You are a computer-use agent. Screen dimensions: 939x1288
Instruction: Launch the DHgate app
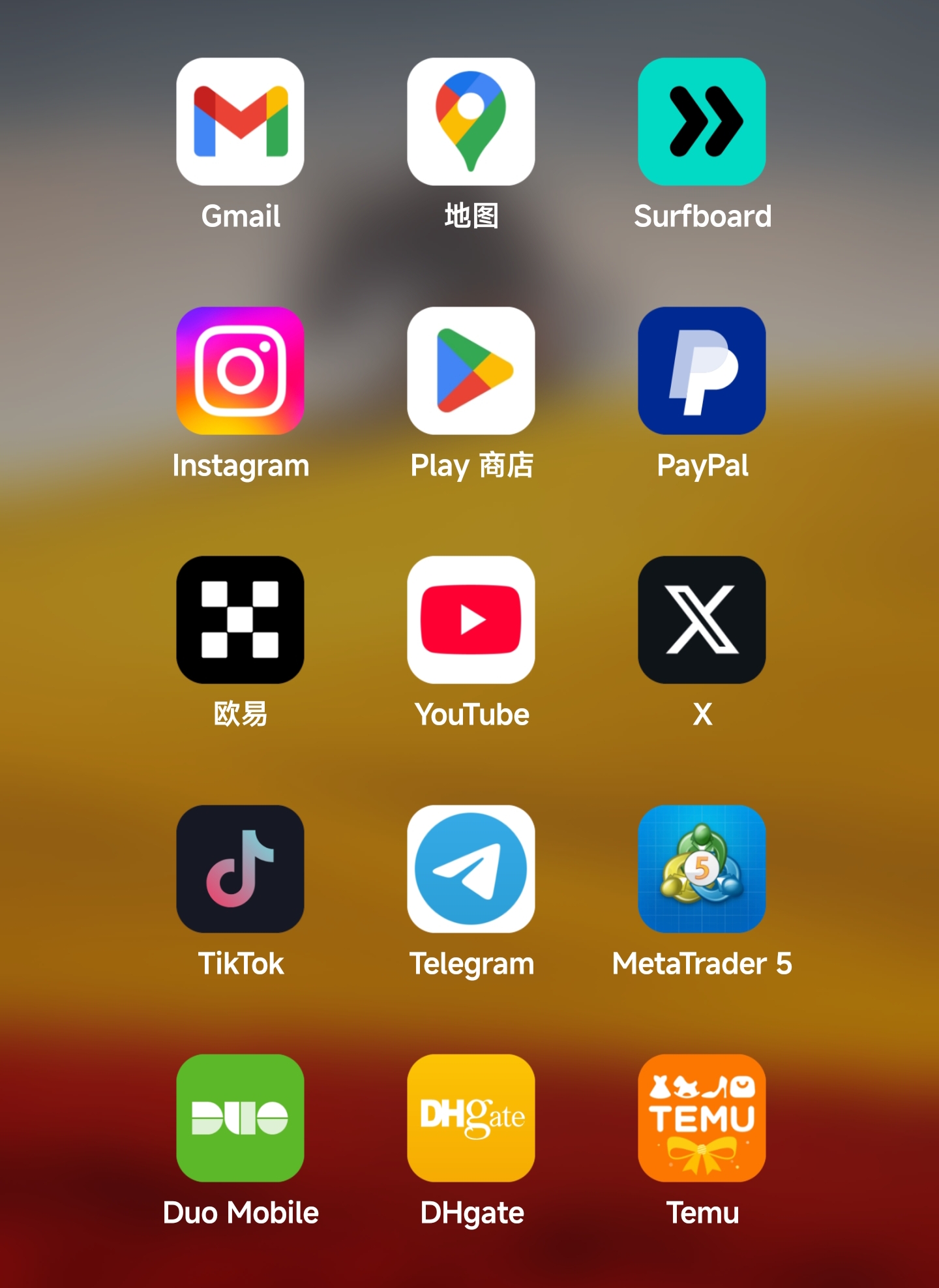click(x=471, y=1118)
